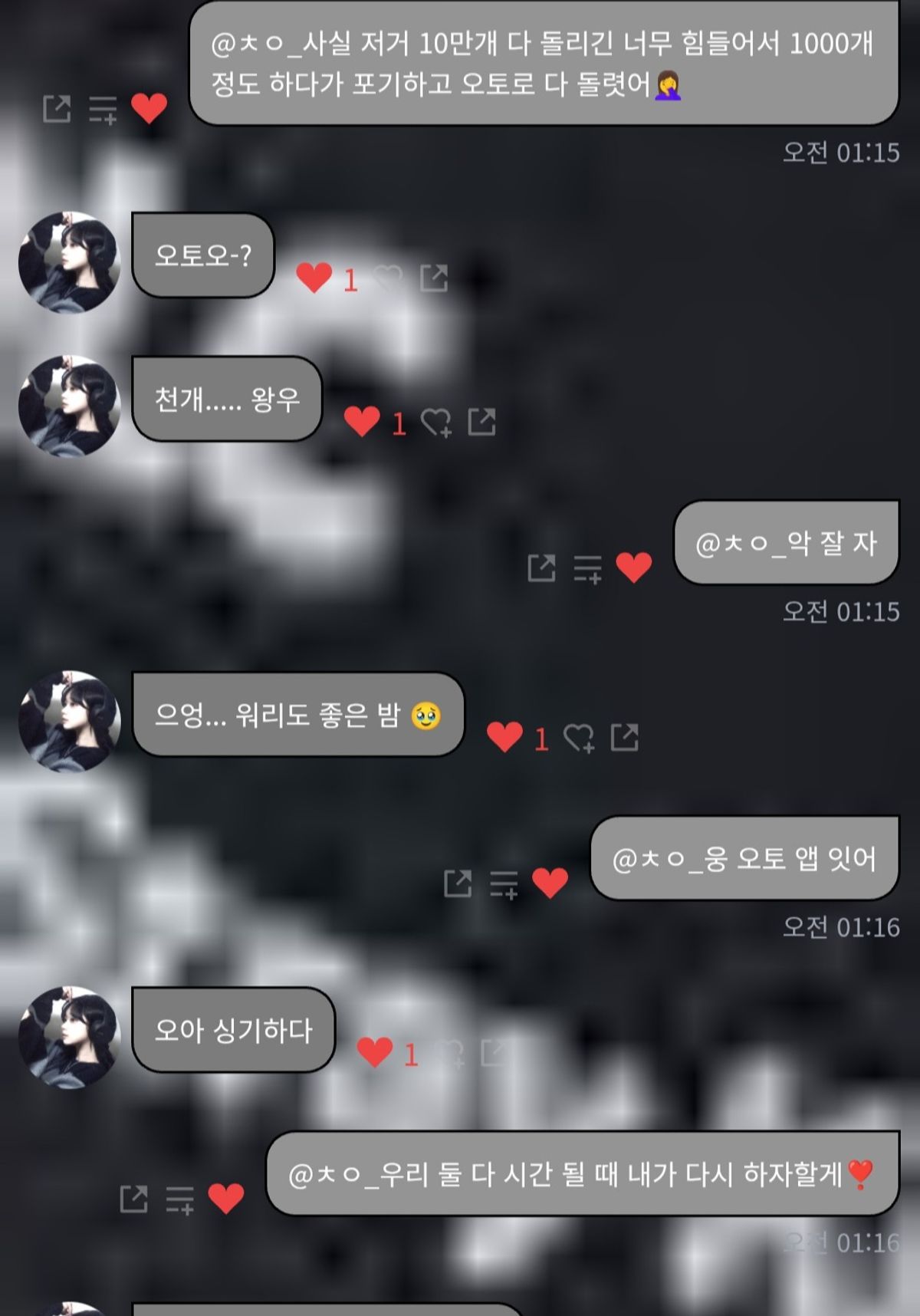Share the '으엉... 워리도 좋은 밤' message

pyautogui.click(x=624, y=737)
